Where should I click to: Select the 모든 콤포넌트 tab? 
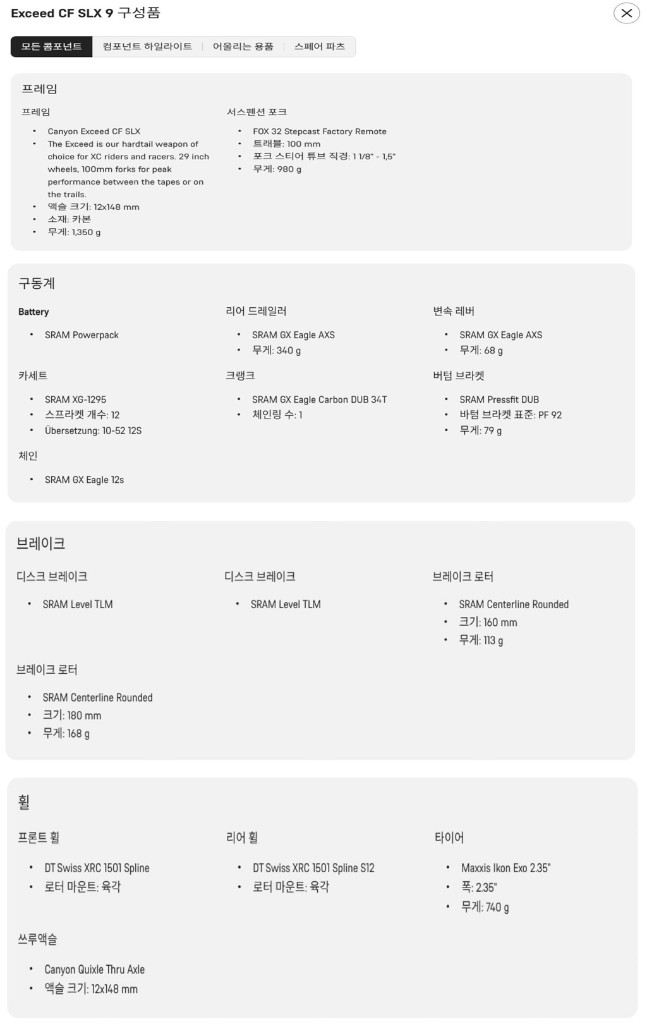51,47
